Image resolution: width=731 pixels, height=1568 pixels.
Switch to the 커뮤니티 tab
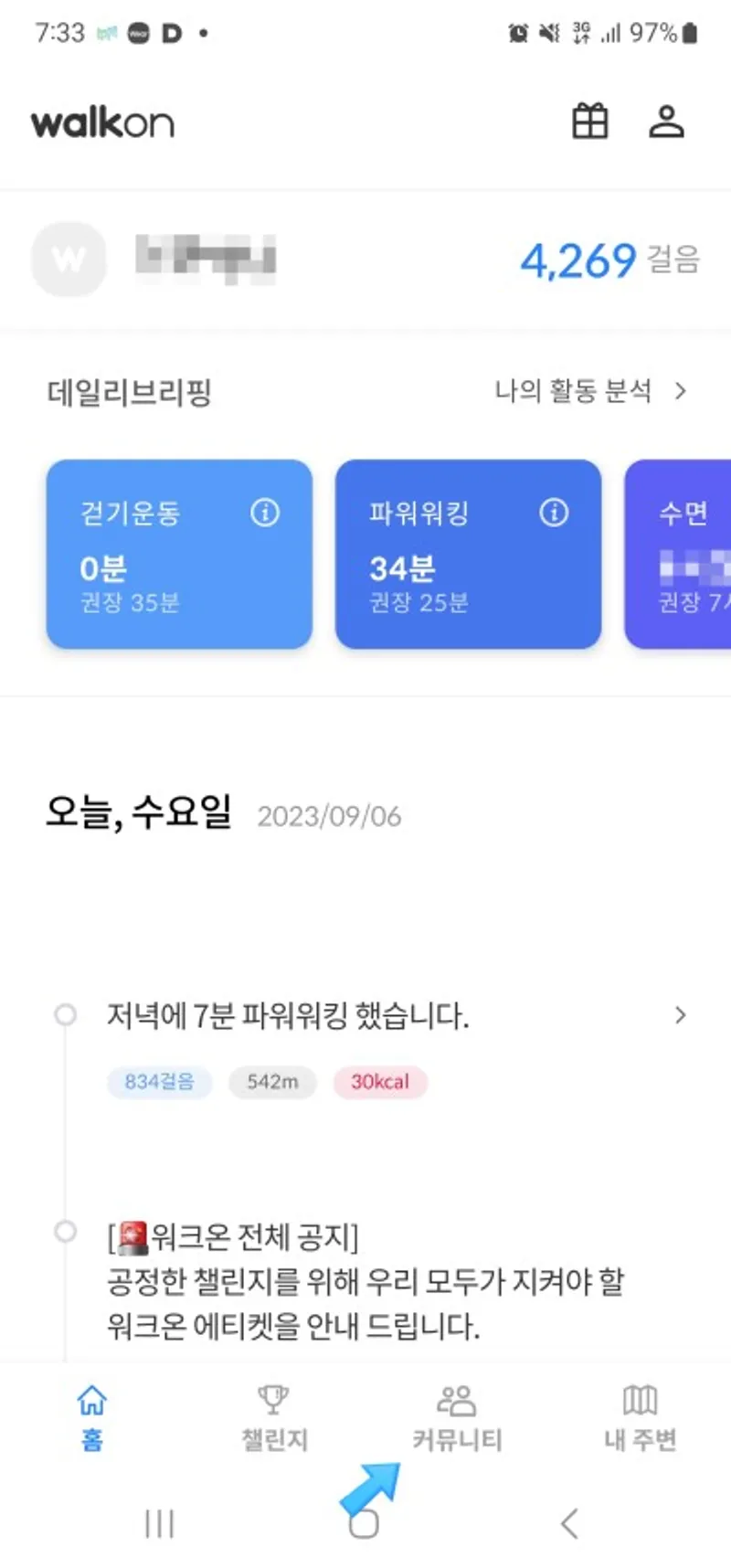[x=457, y=1417]
